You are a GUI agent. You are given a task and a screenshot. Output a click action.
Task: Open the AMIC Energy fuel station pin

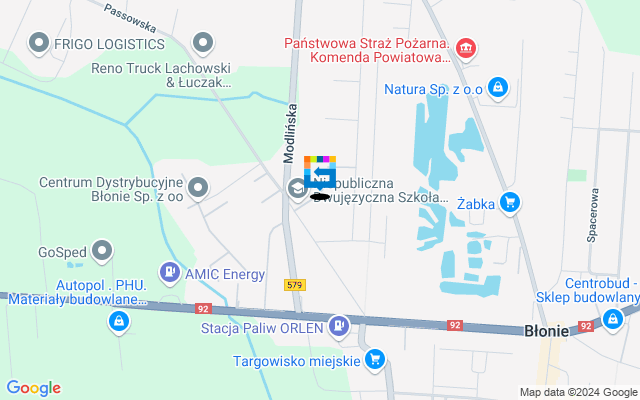(x=169, y=272)
